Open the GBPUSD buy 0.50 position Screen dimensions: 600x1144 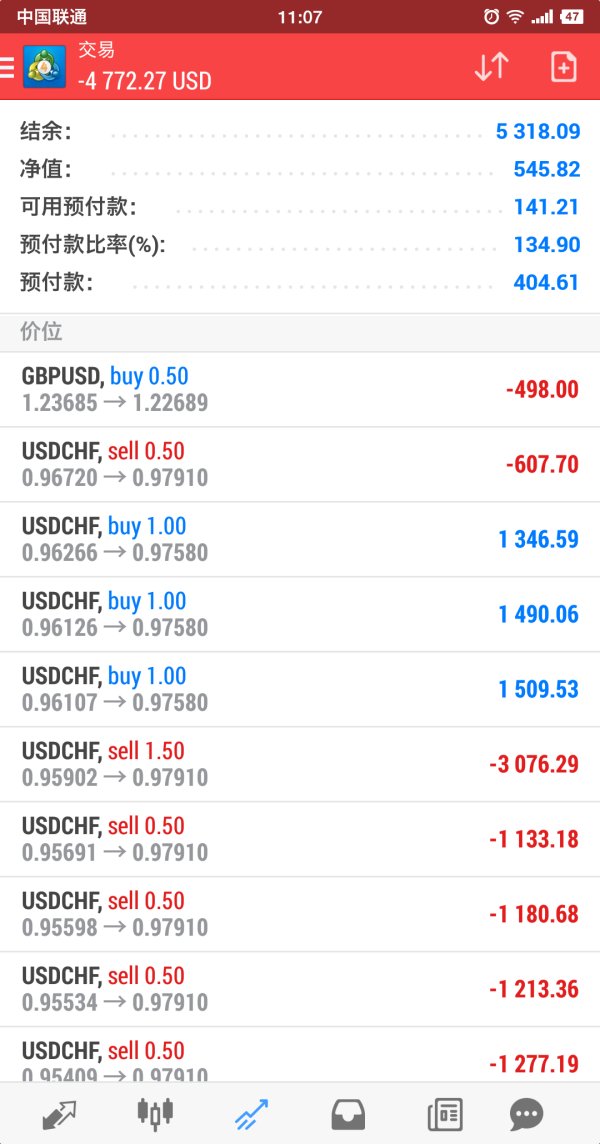pos(300,390)
